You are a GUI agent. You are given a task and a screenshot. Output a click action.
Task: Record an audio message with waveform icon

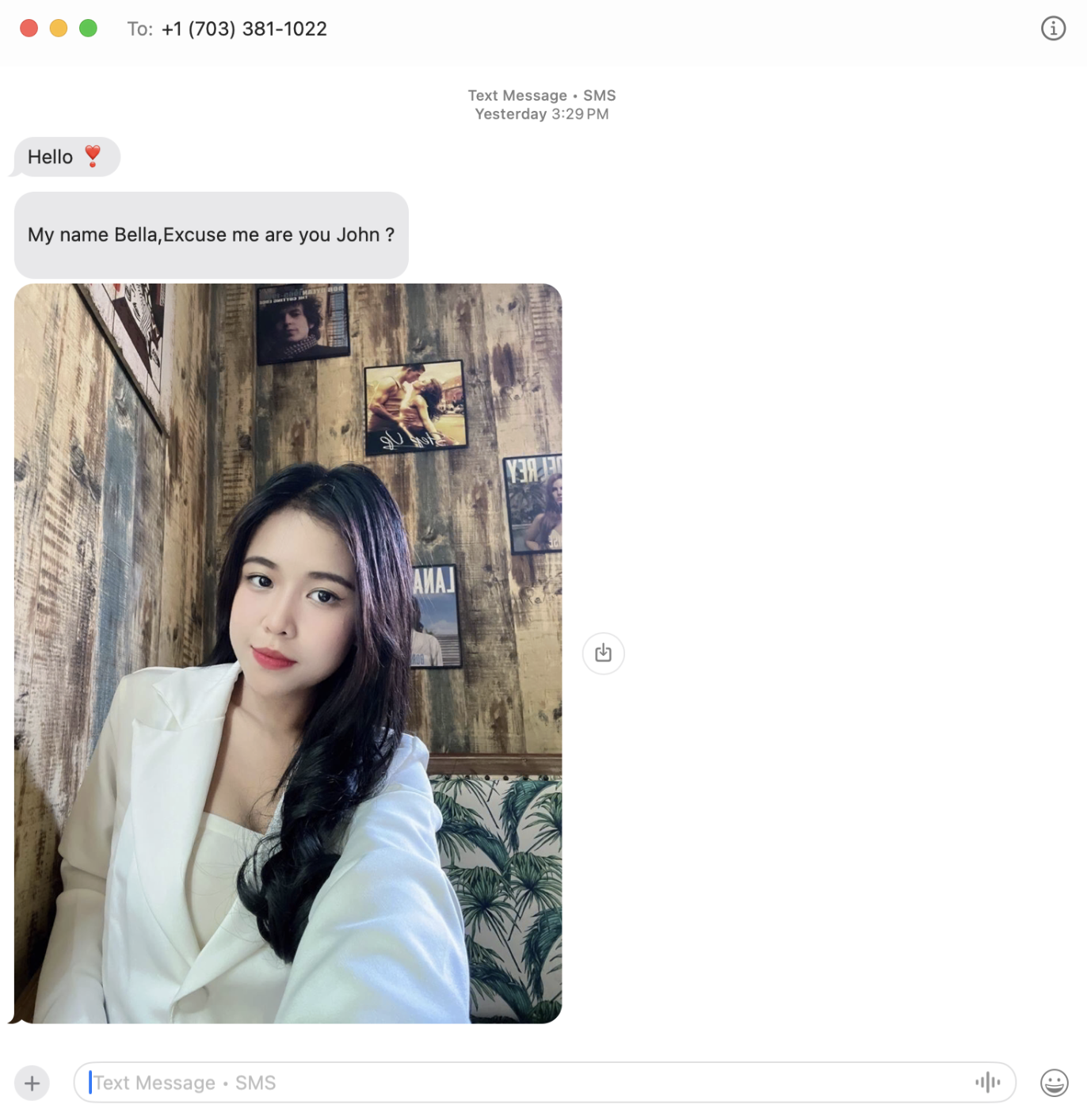(987, 1082)
